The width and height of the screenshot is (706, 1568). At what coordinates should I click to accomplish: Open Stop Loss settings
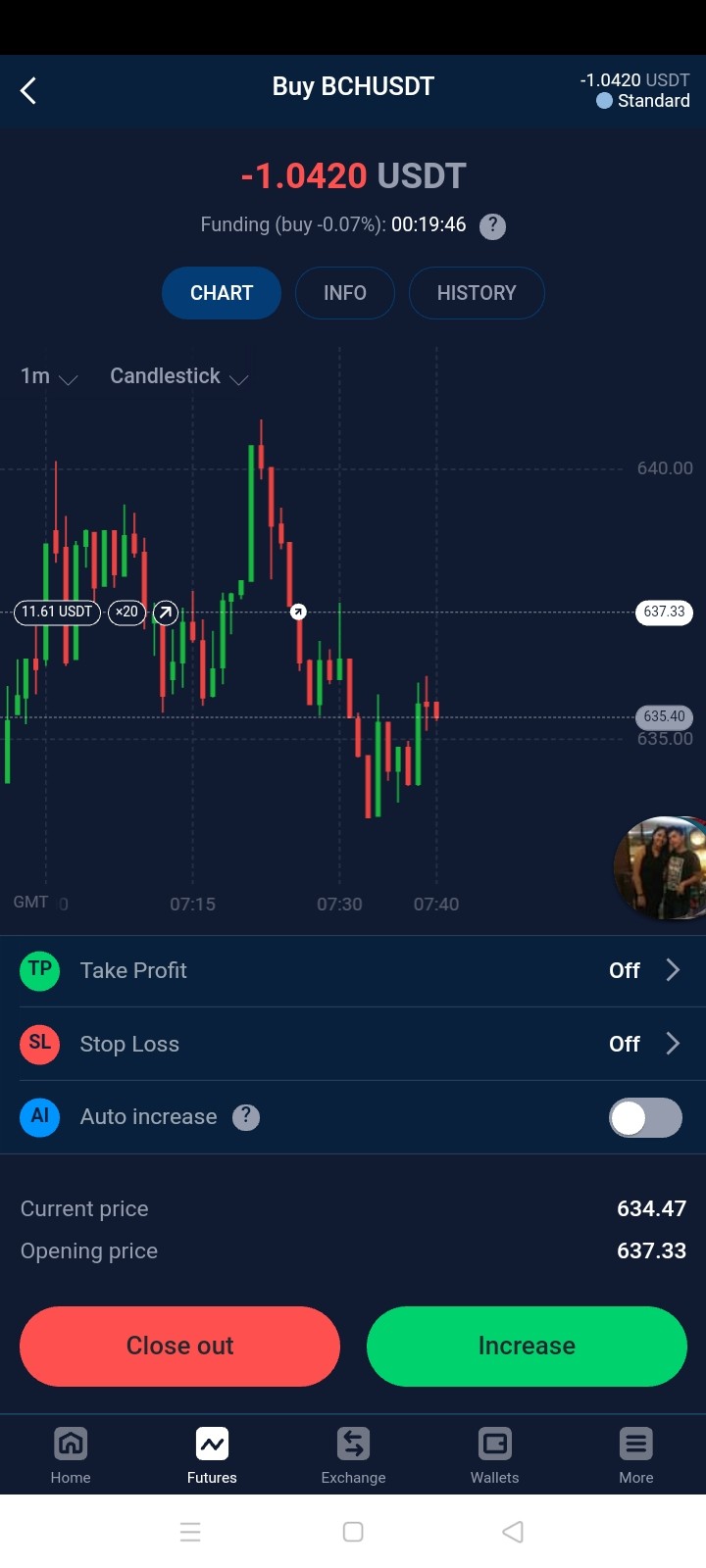tap(353, 1044)
